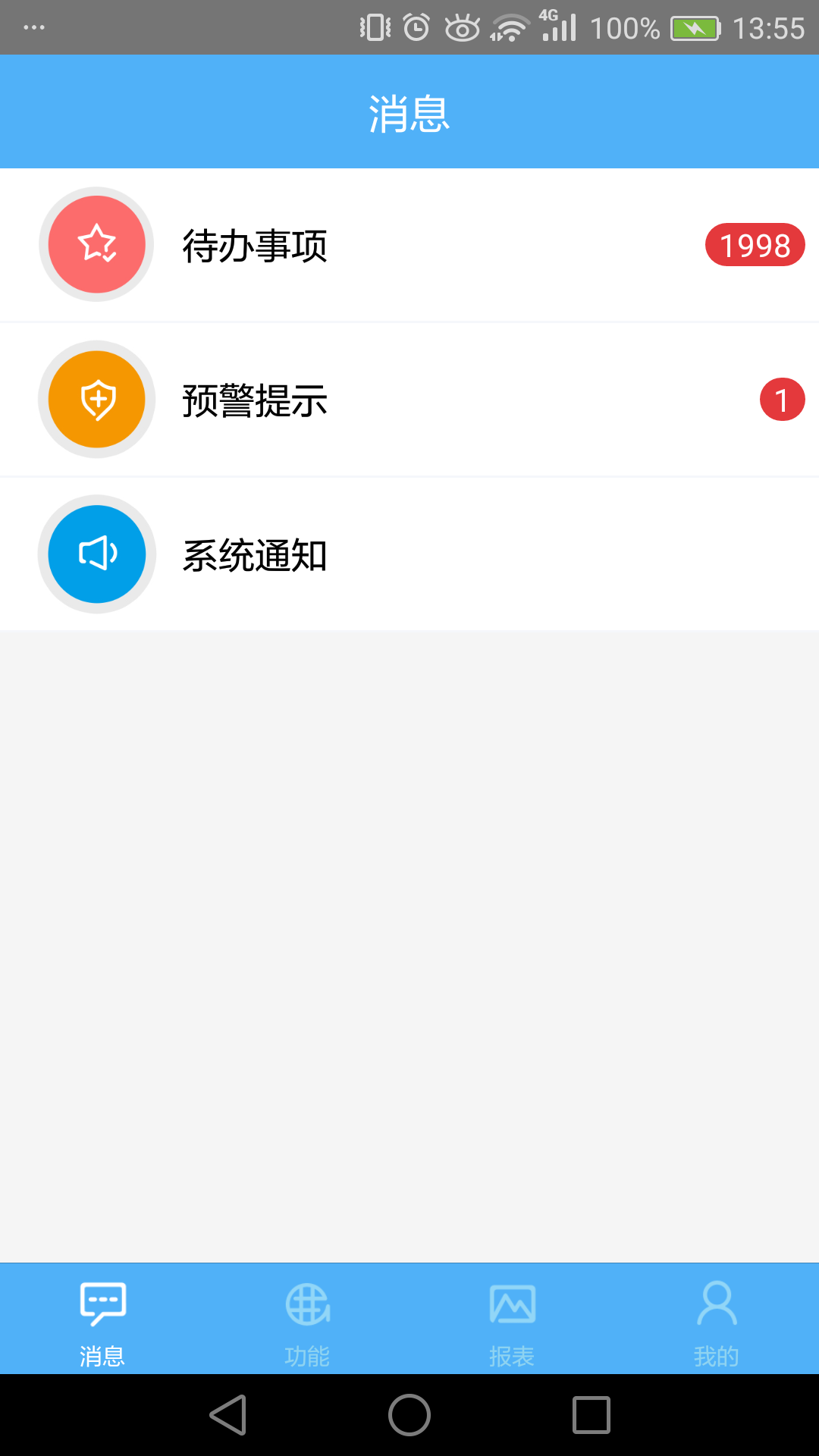Image resolution: width=819 pixels, height=1456 pixels.
Task: Tap the Wi-Fi status bar icon
Action: pos(510,25)
